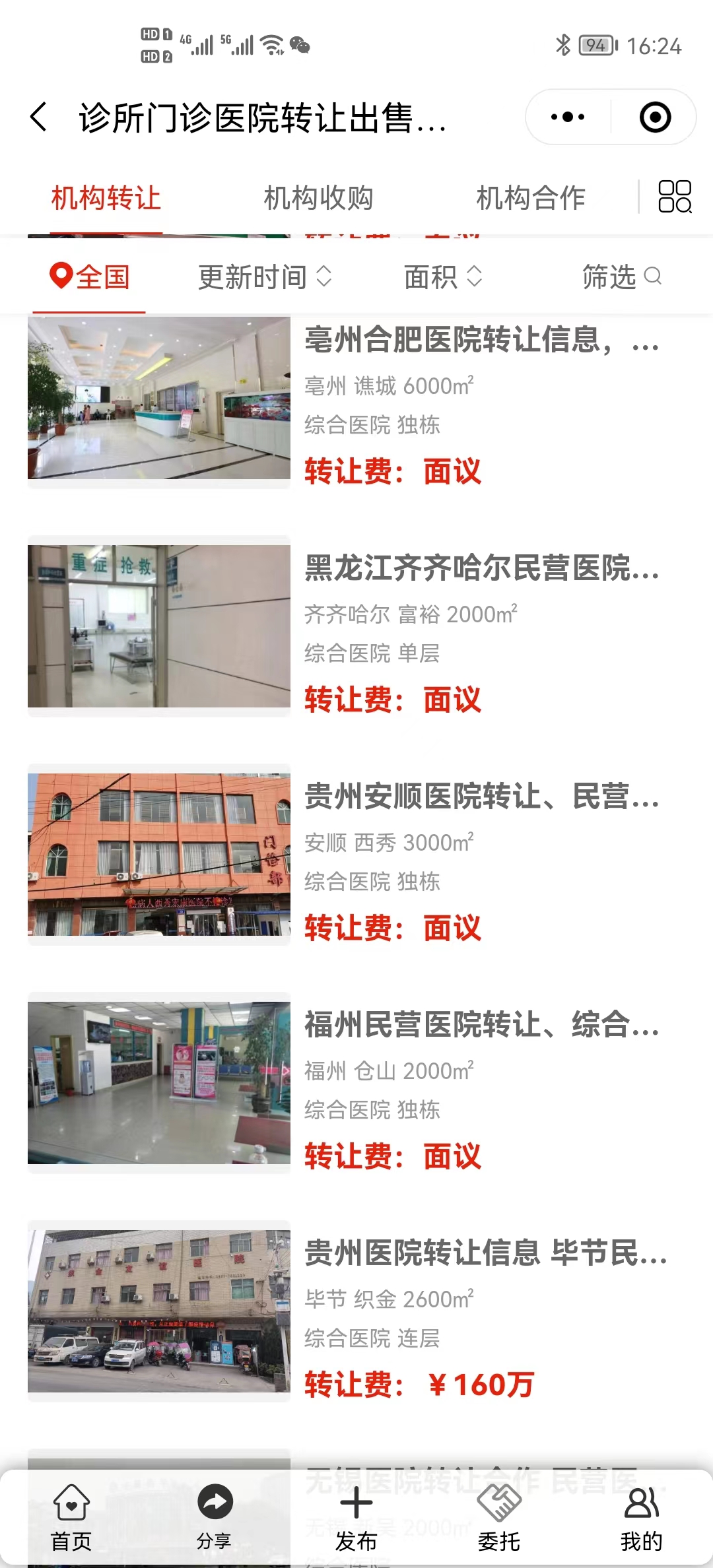Switch to the 机构合作 tab
The height and width of the screenshot is (1568, 713).
(531, 198)
